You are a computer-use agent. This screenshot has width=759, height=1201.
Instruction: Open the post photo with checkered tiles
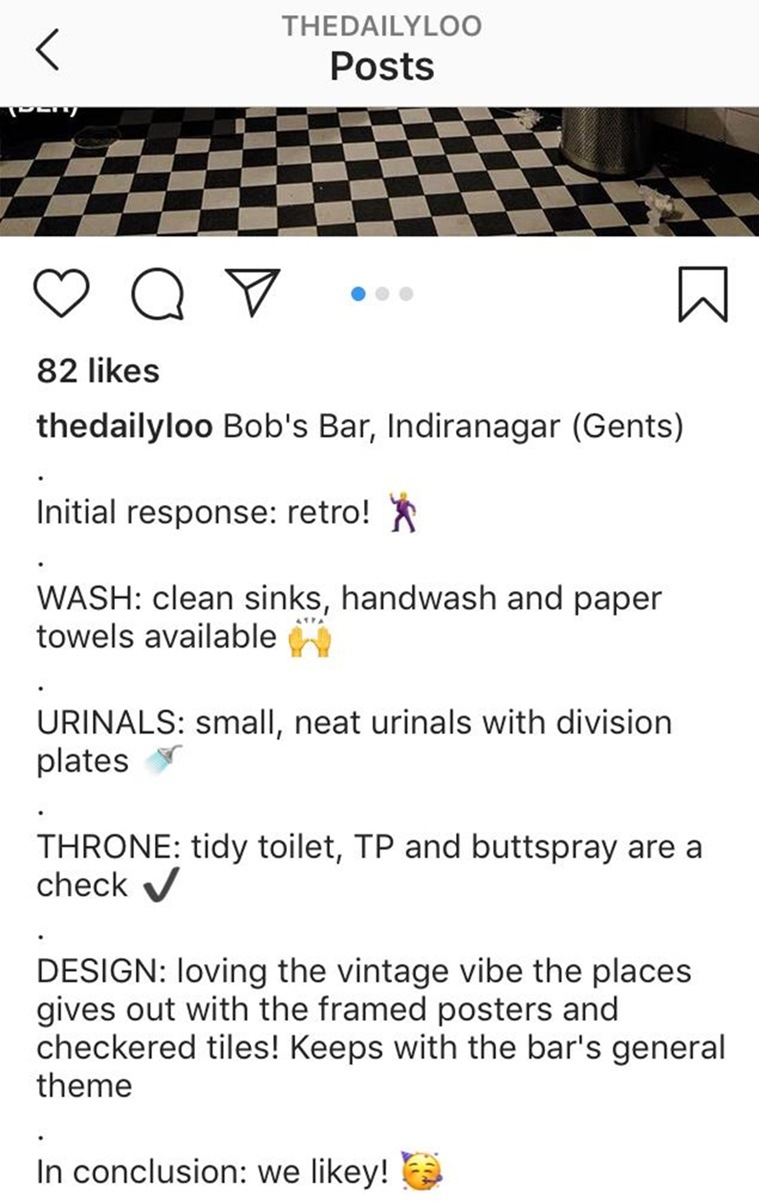tap(379, 171)
